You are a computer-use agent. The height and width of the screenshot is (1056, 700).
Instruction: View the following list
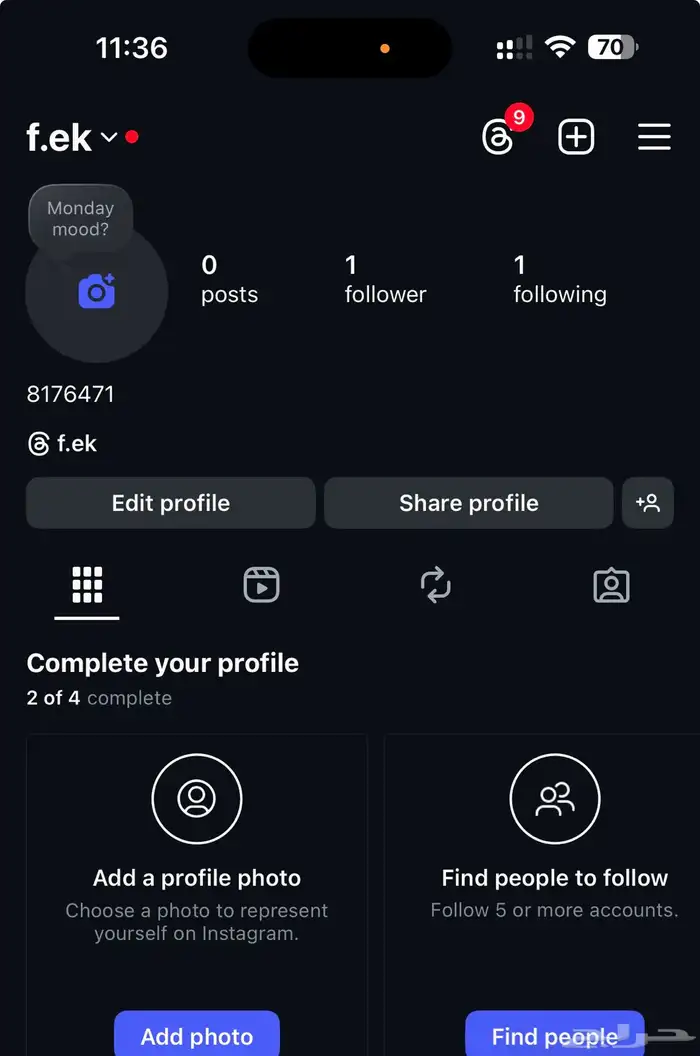[x=559, y=279]
